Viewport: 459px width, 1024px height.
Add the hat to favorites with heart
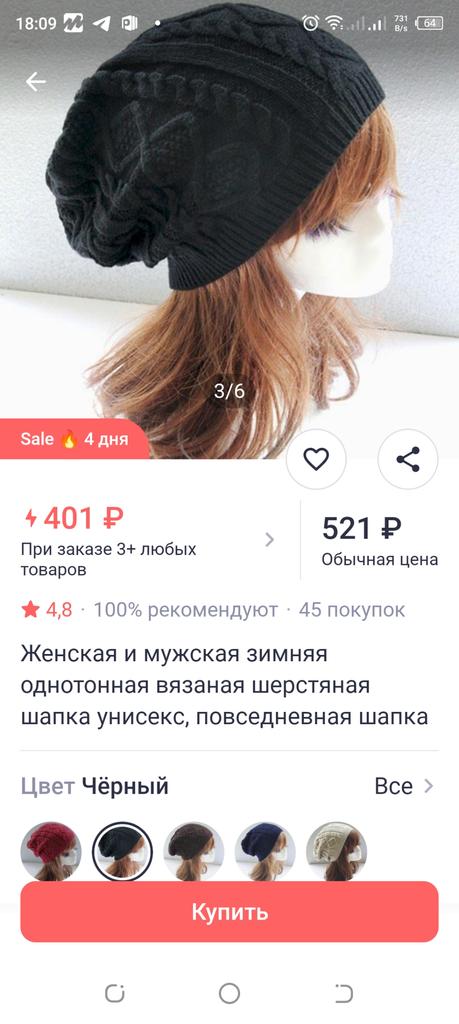317,459
